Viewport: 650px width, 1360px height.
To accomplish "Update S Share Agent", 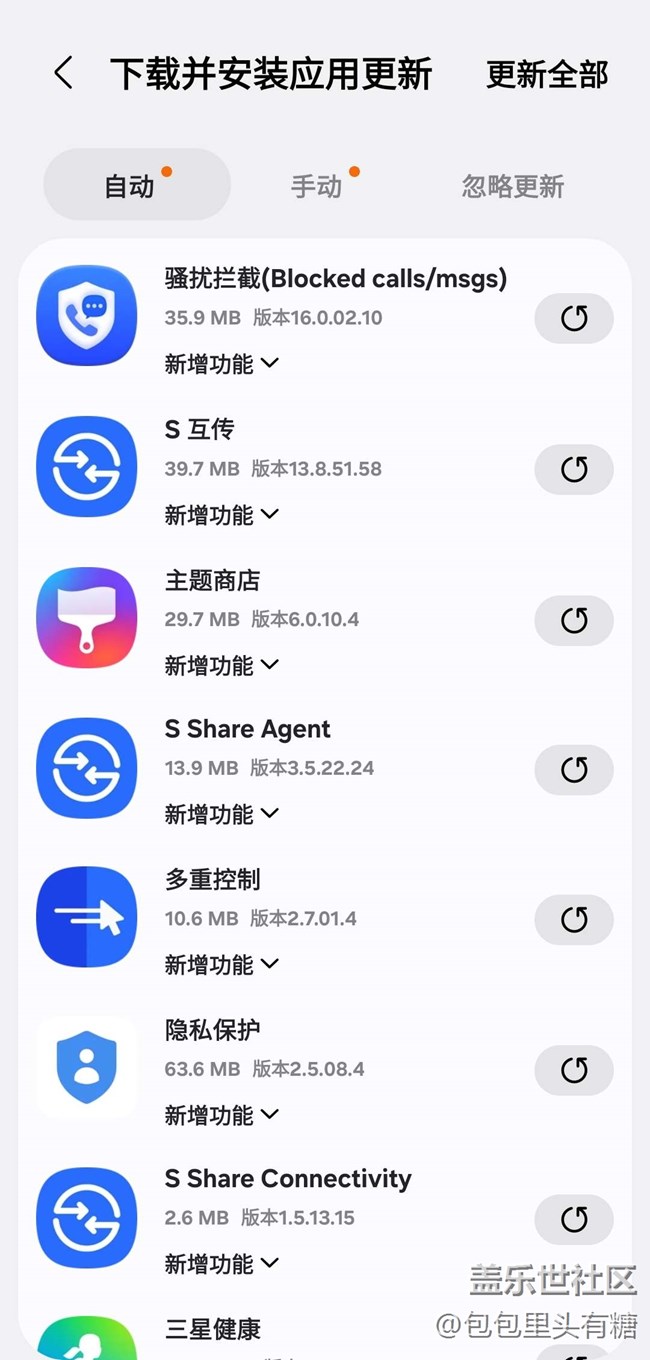I will tap(574, 769).
